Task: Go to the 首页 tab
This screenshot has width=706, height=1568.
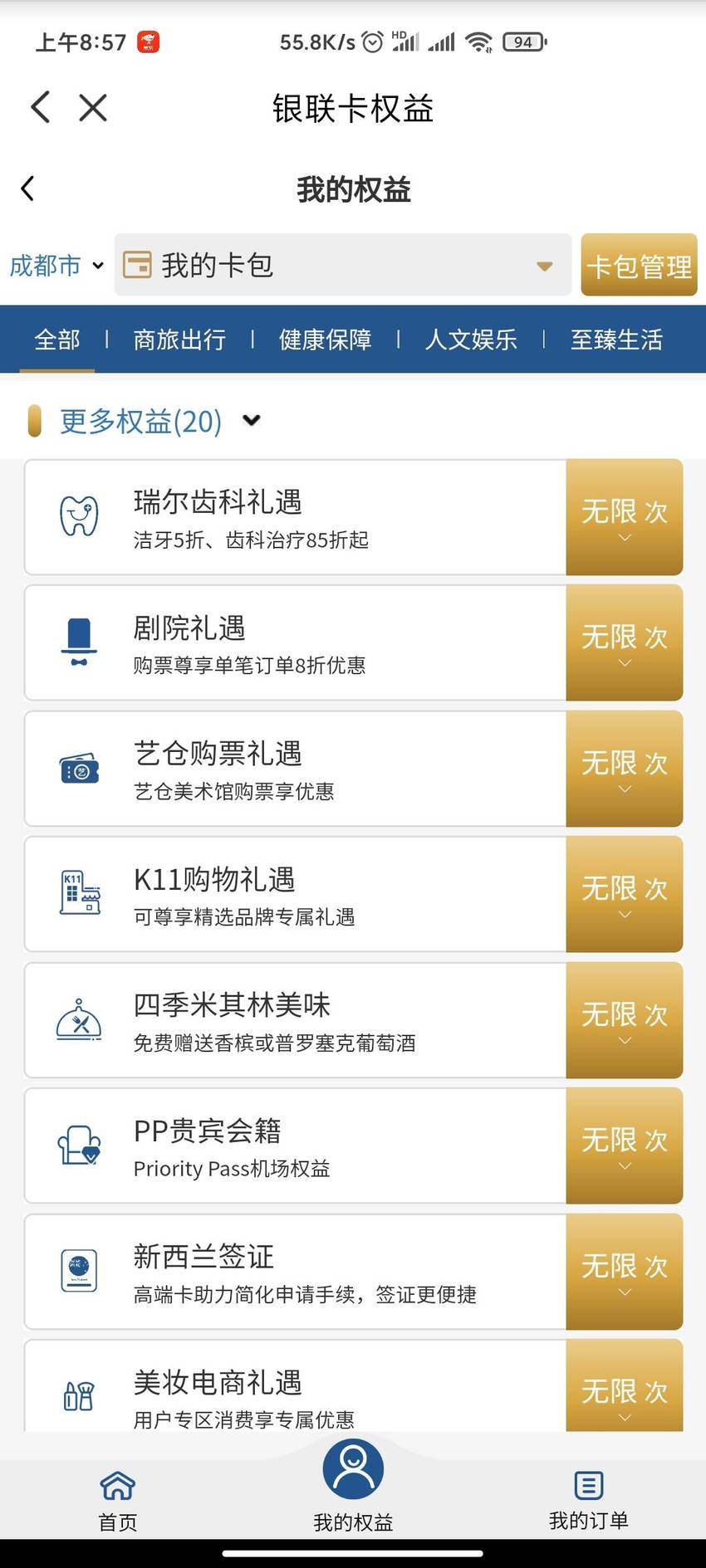Action: point(118,1502)
